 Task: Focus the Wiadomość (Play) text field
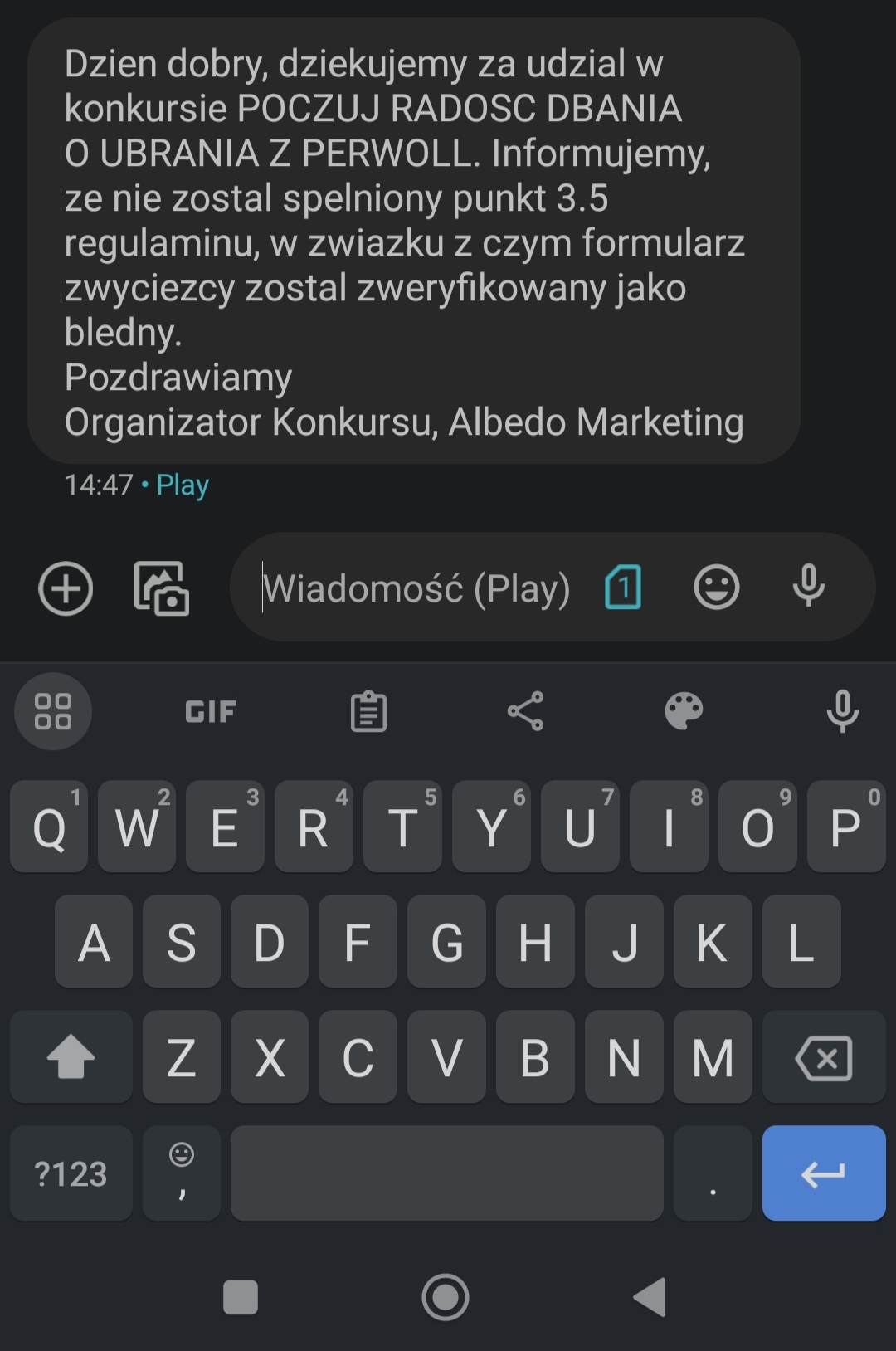pyautogui.click(x=415, y=588)
